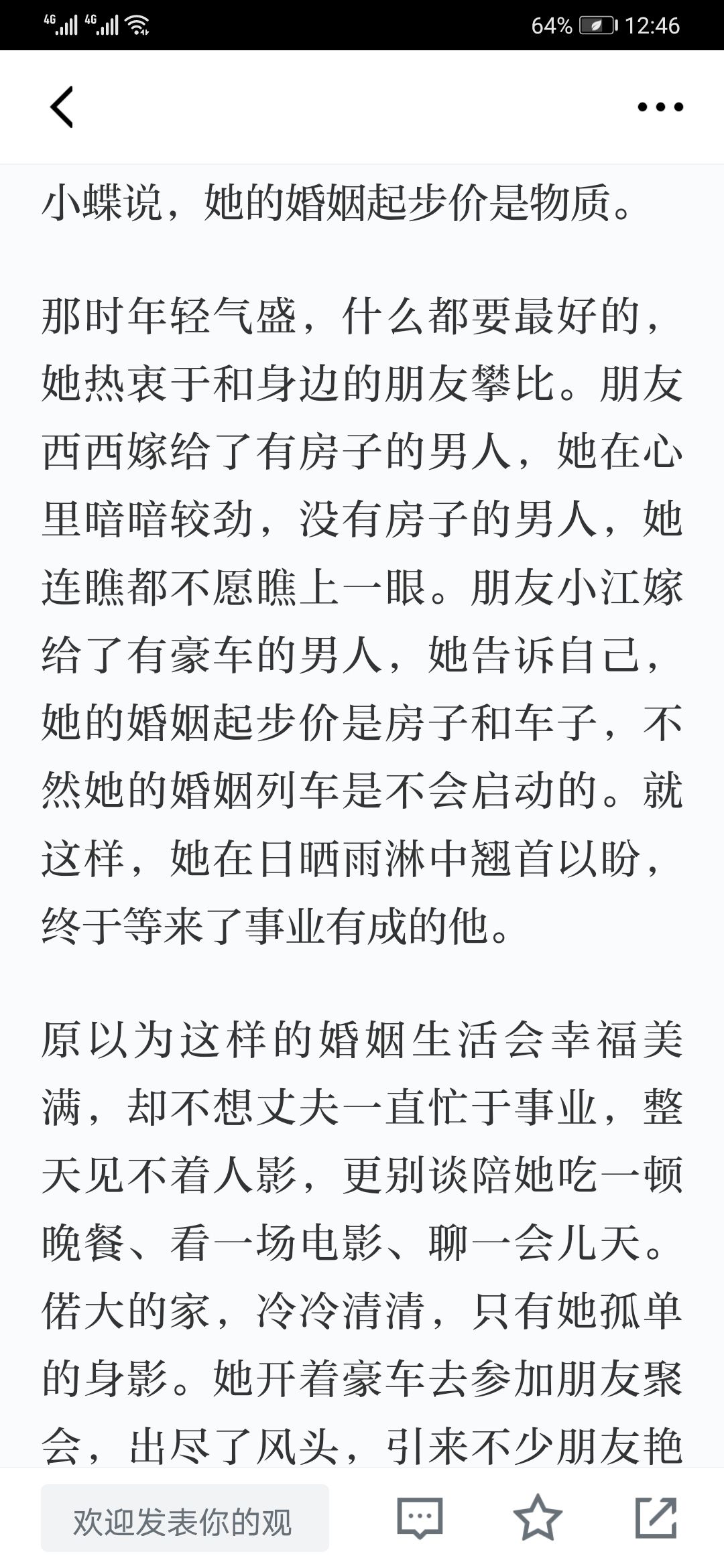This screenshot has height=1568, width=724.
Task: Favorite this article with the star
Action: (x=538, y=1517)
